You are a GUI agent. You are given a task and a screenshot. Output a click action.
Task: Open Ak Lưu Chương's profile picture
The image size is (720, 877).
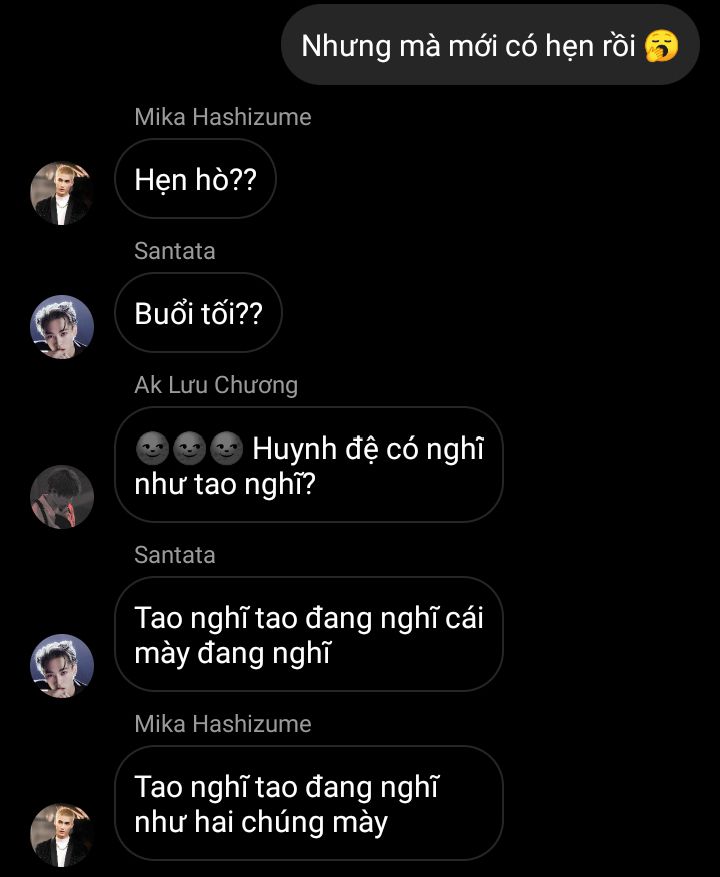coord(62,497)
